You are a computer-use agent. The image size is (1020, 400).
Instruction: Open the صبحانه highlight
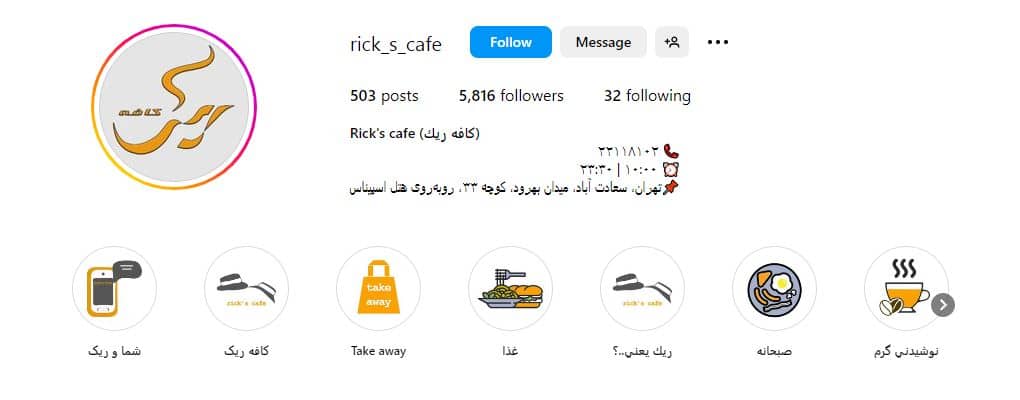click(775, 289)
